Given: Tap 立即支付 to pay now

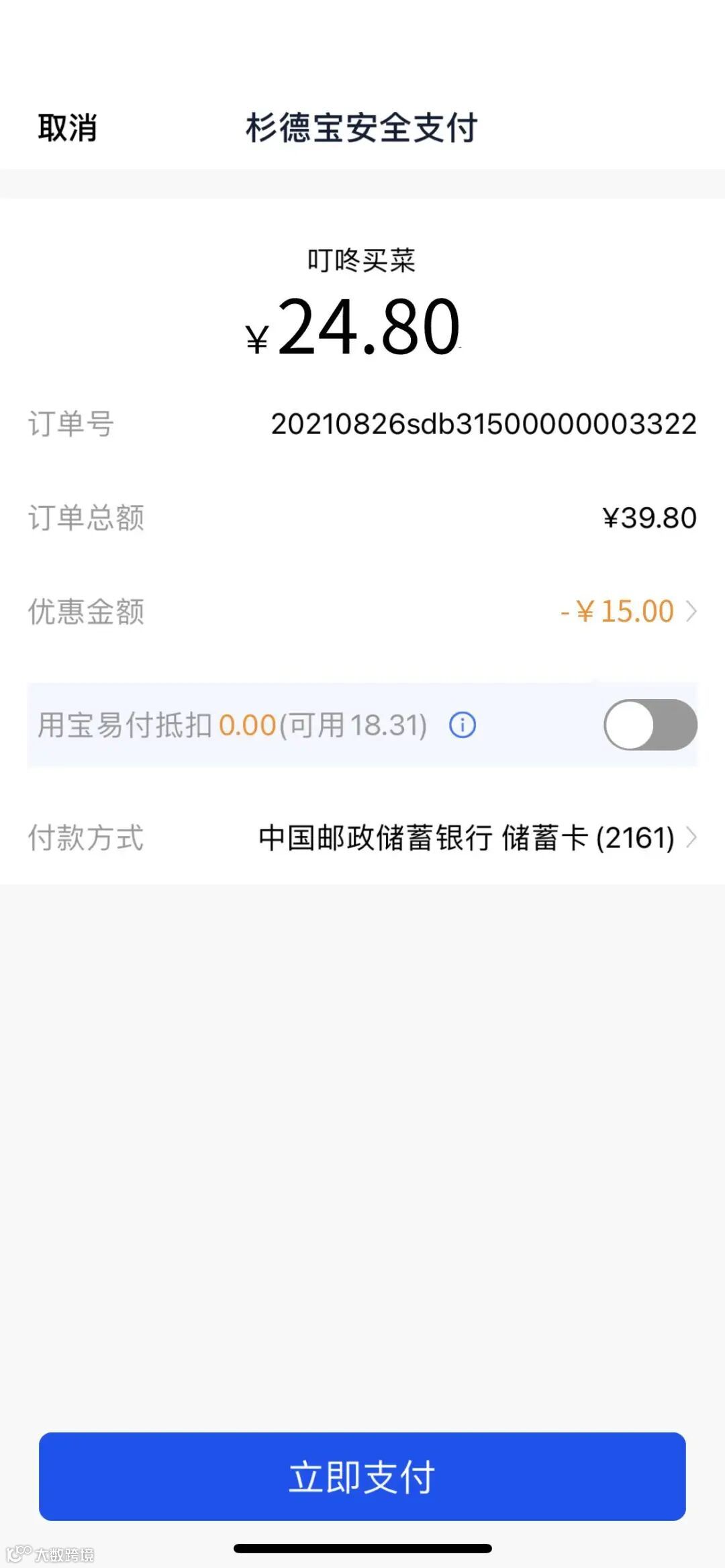Looking at the screenshot, I should click(362, 1476).
